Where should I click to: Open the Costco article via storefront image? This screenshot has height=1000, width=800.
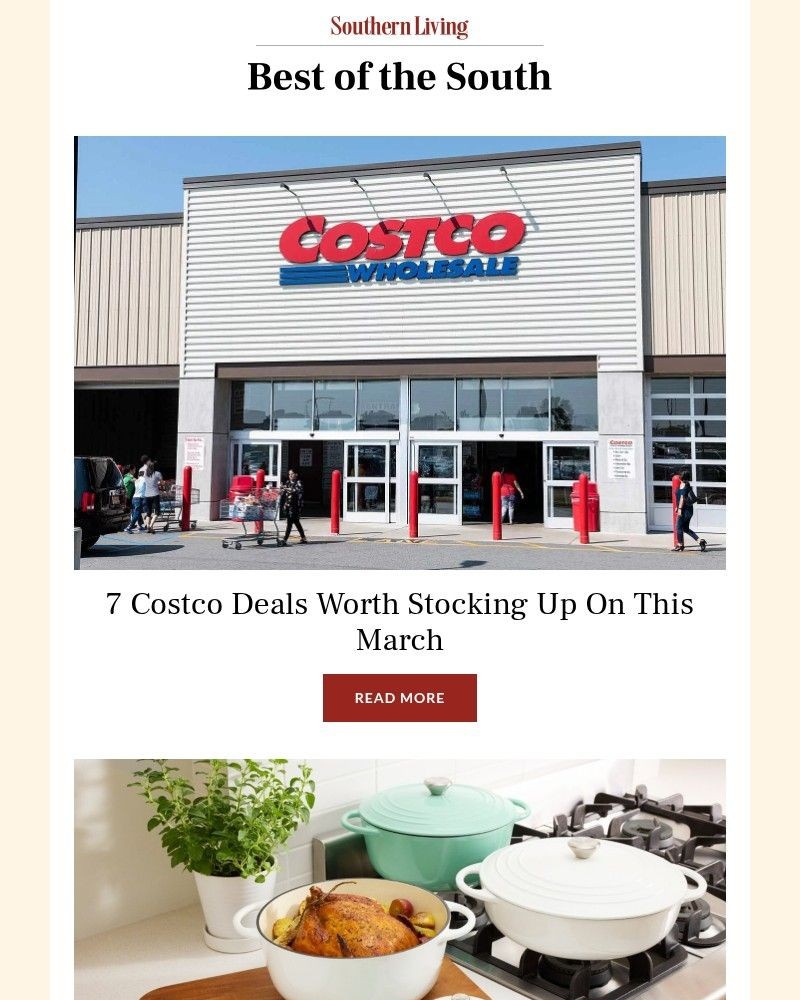tap(399, 350)
